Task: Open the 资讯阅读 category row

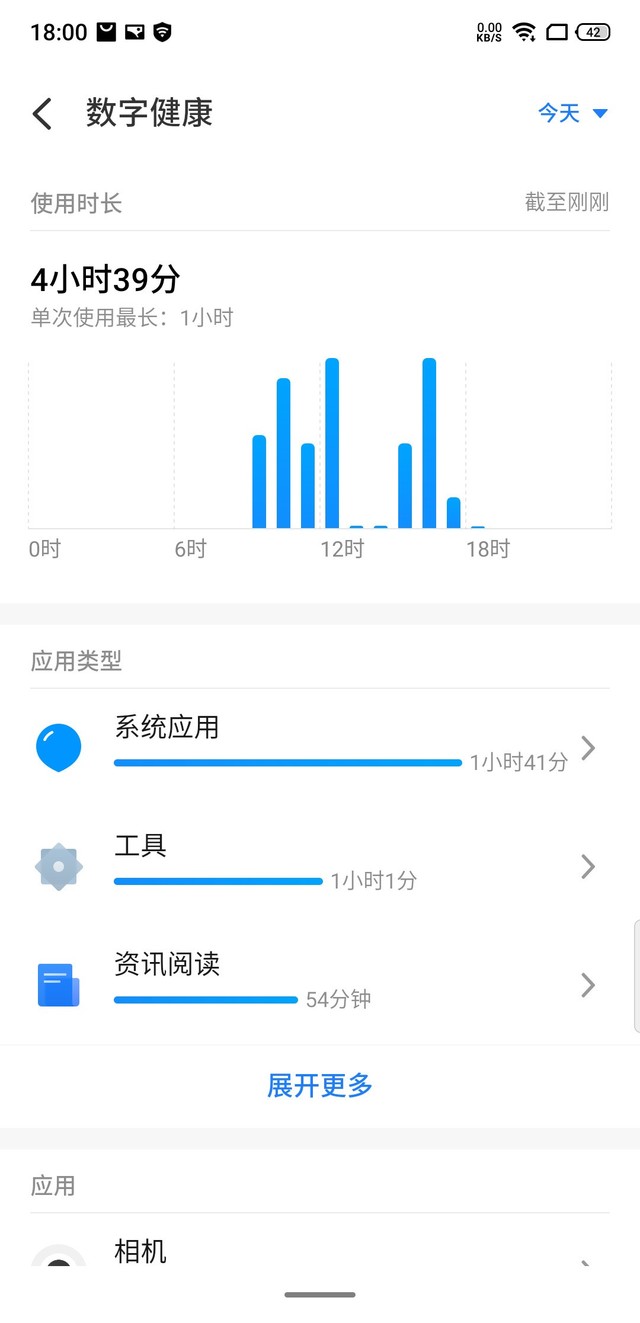Action: pyautogui.click(x=320, y=984)
